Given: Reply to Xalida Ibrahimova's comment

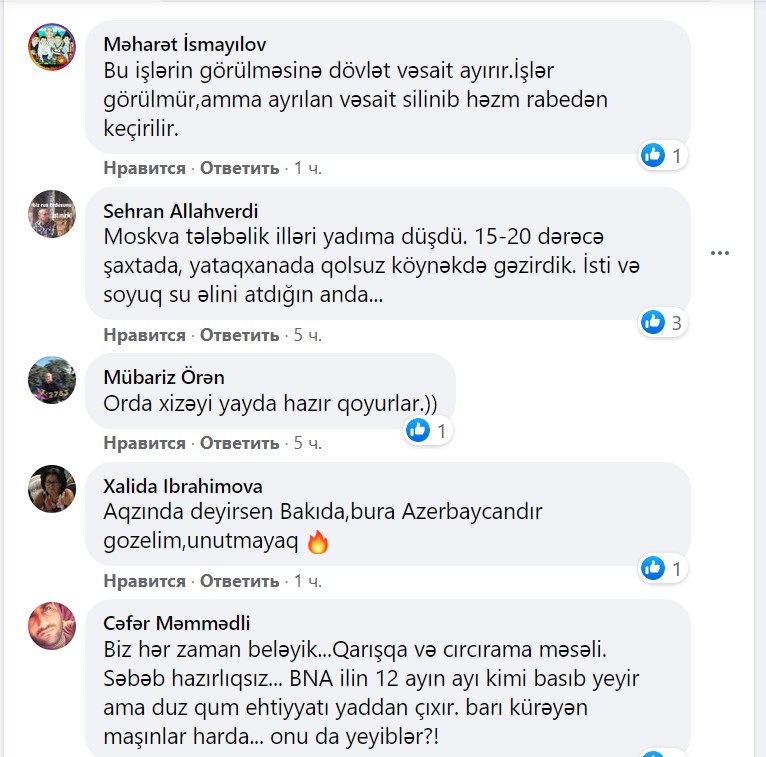Looking at the screenshot, I should point(239,581).
